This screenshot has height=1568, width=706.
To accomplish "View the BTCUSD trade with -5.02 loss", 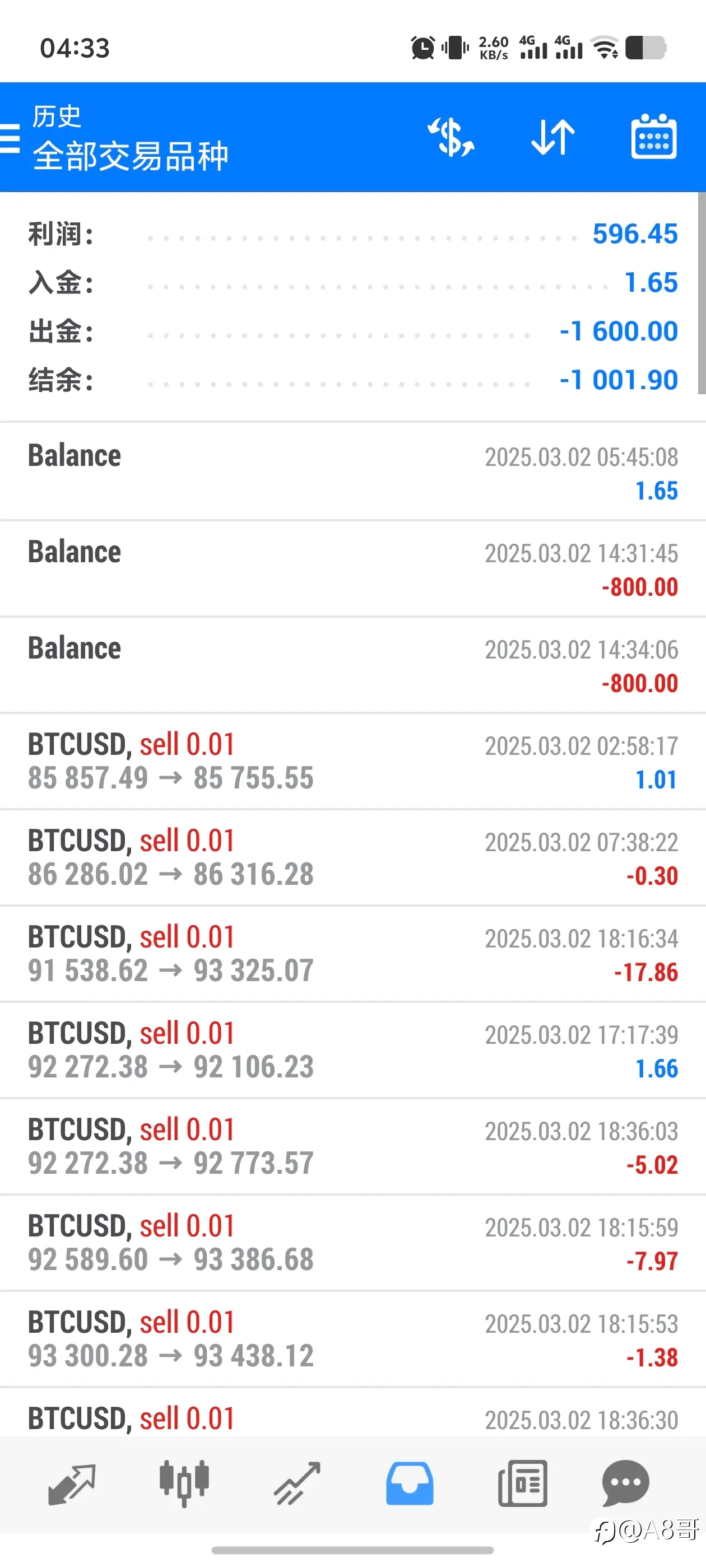I will (352, 1146).
